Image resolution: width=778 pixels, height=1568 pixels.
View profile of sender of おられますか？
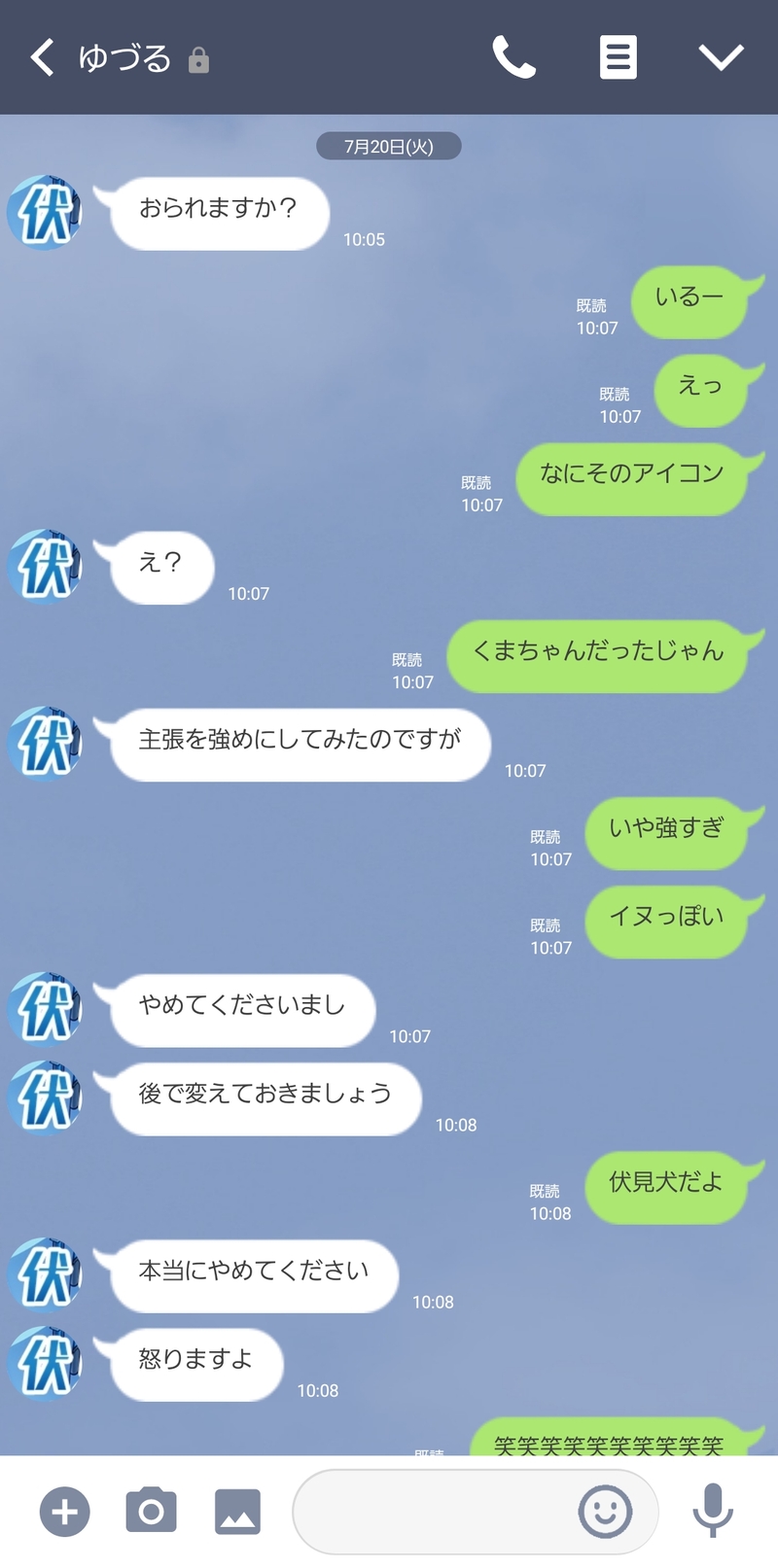pos(45,213)
